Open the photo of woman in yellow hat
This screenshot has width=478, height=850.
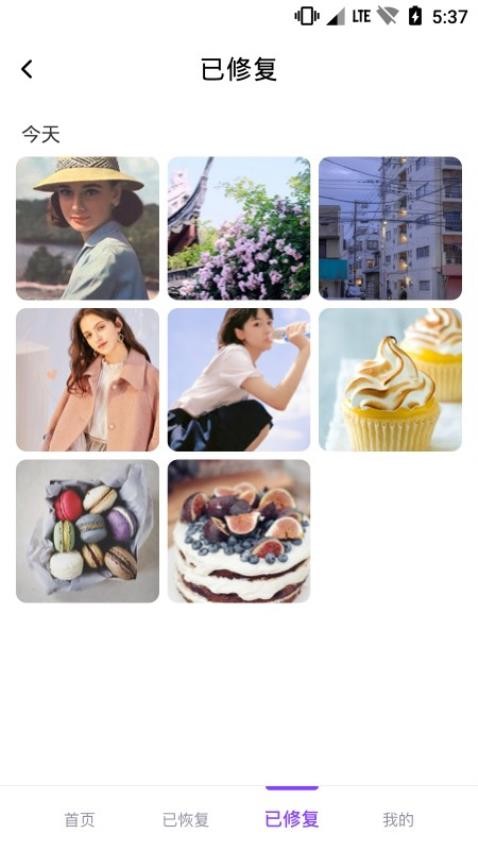[88, 228]
